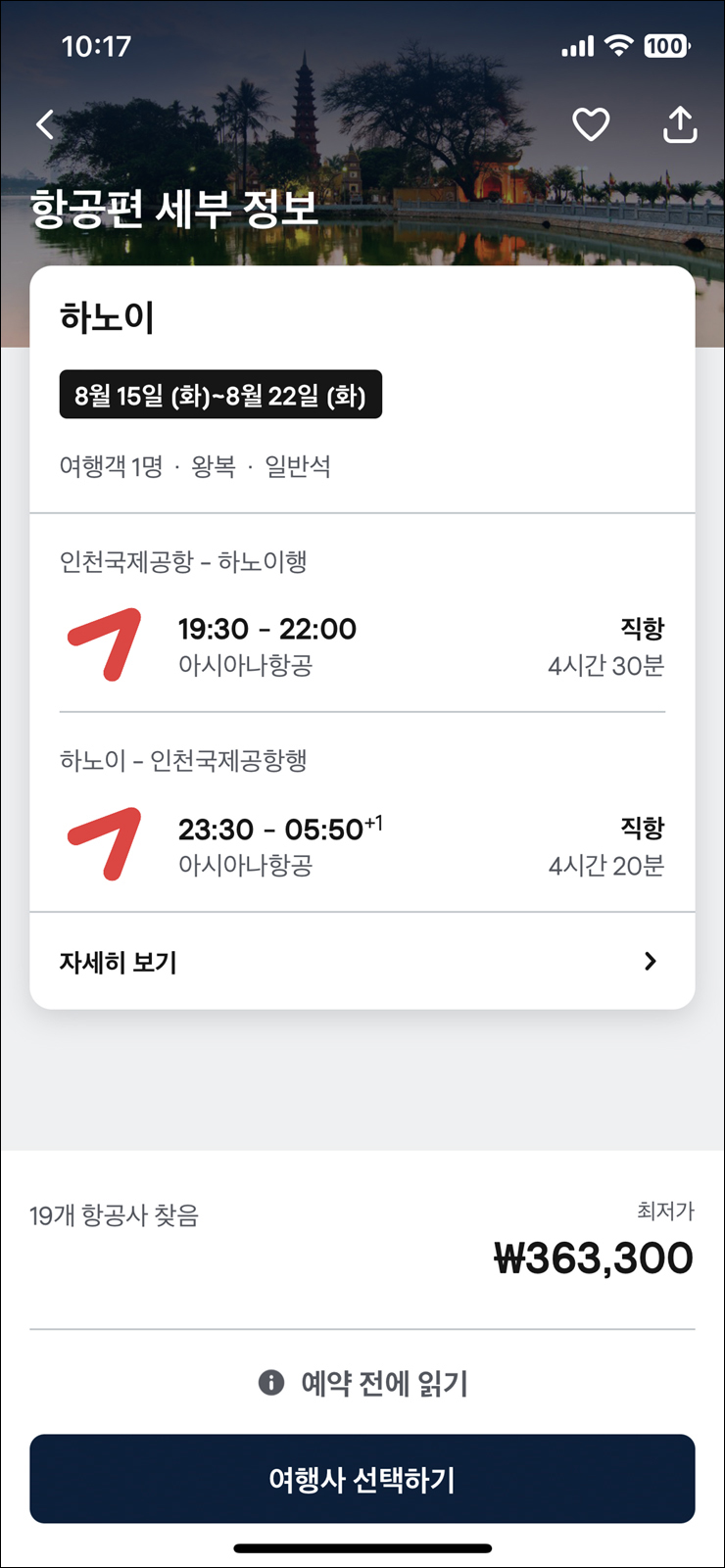
Task: Share this flight's details
Action: (x=680, y=124)
